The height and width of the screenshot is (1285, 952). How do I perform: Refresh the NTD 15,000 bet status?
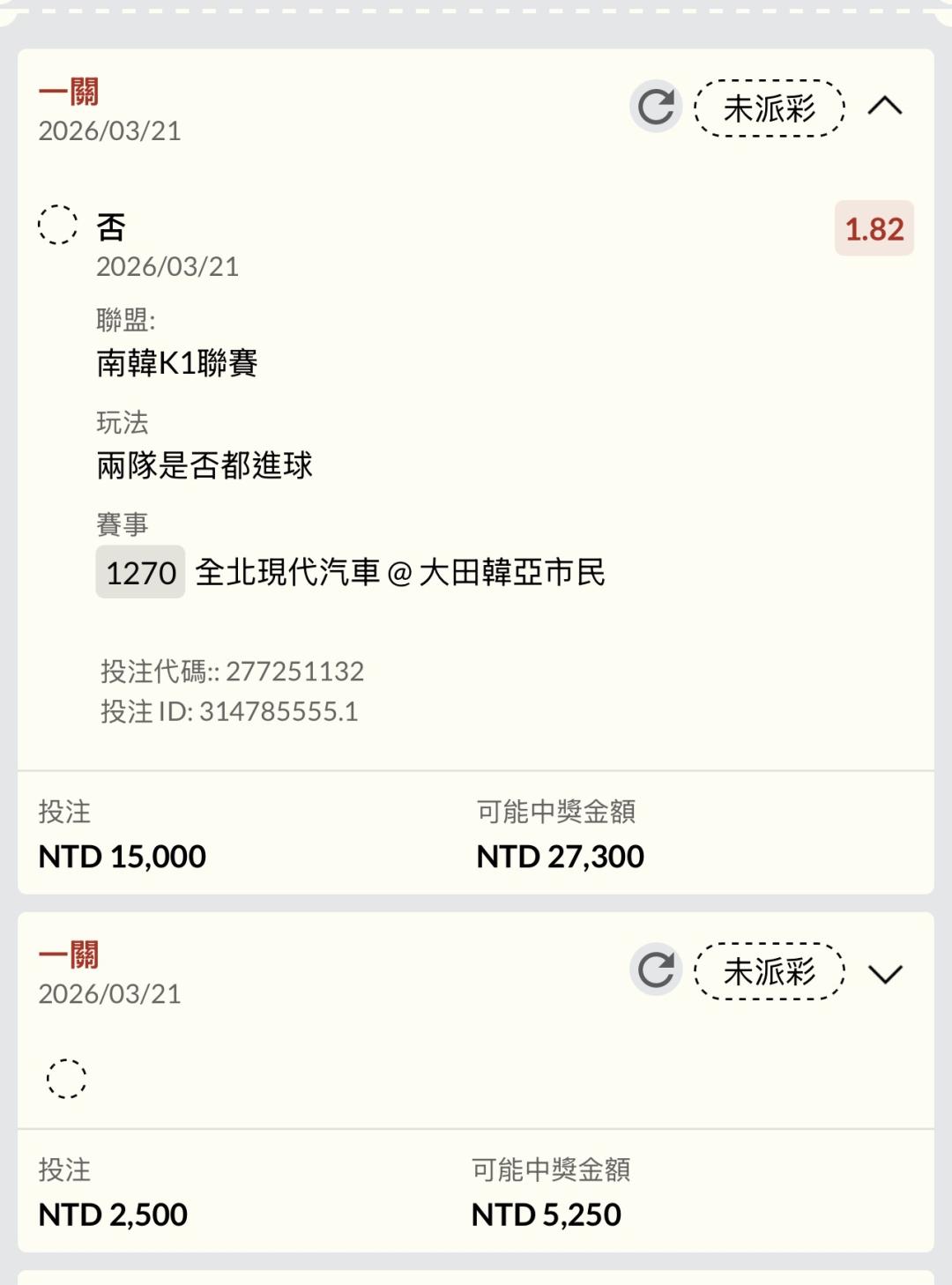coord(656,108)
